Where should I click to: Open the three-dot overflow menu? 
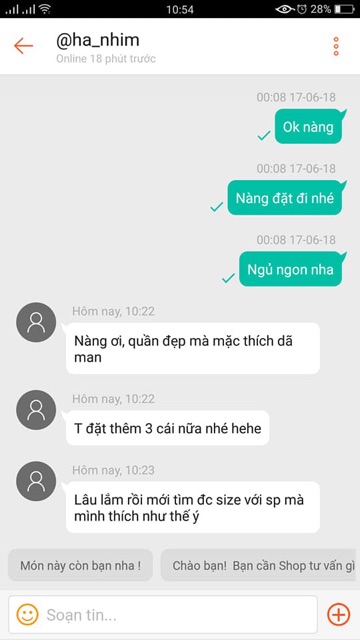pos(336,47)
